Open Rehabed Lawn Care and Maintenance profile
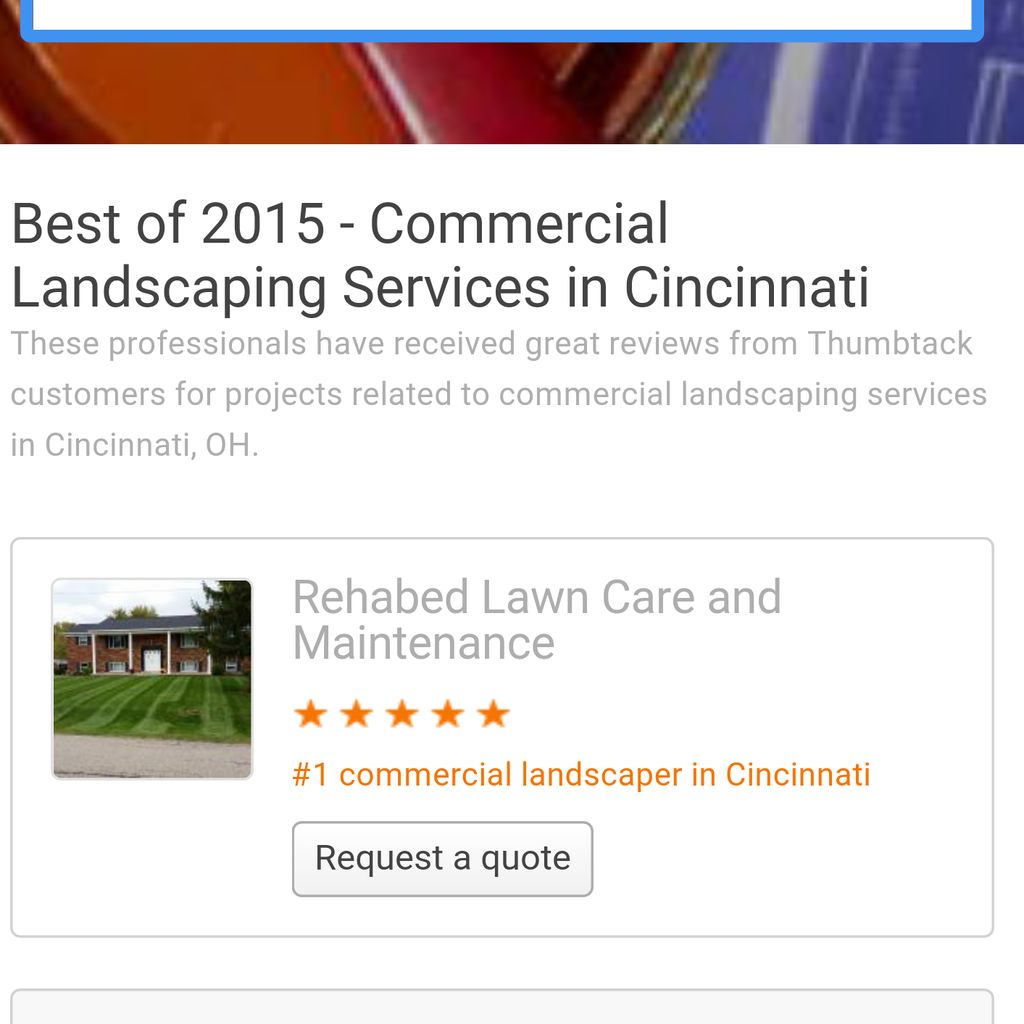Viewport: 1024px width, 1024px height. 536,620
